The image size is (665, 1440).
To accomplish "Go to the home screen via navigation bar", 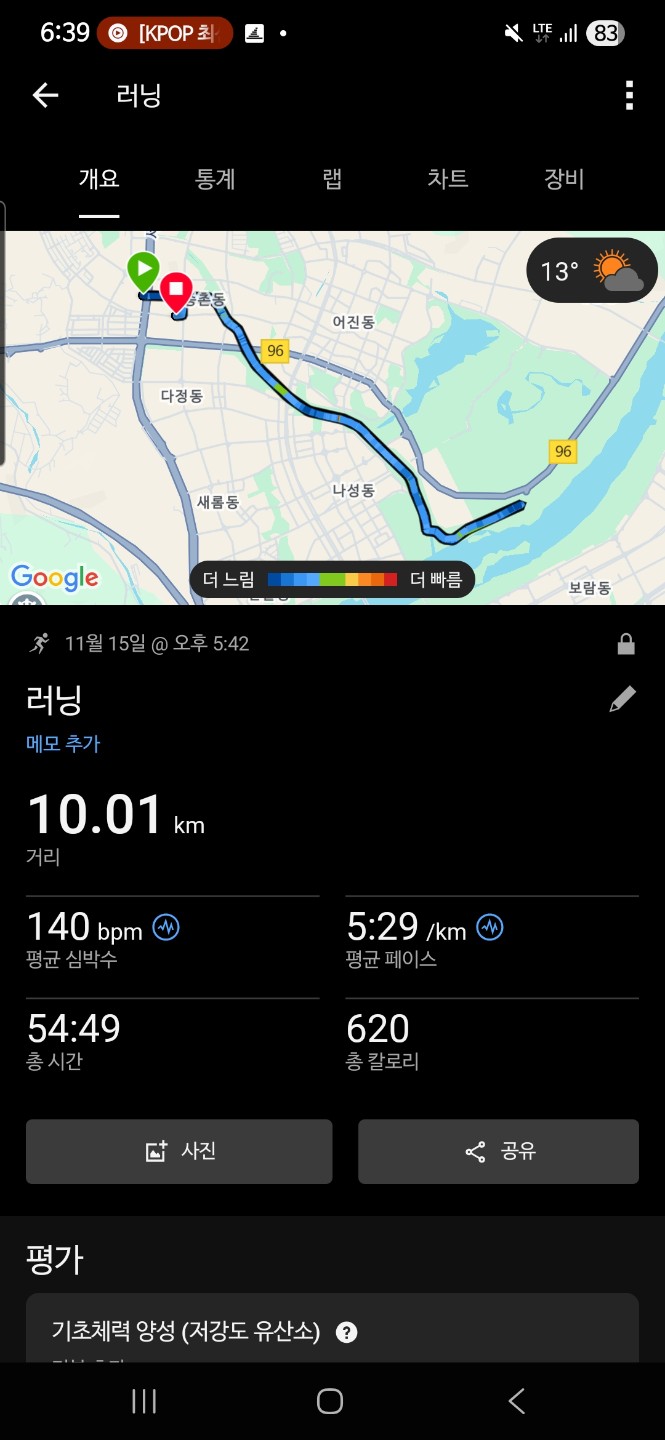I will point(330,1401).
